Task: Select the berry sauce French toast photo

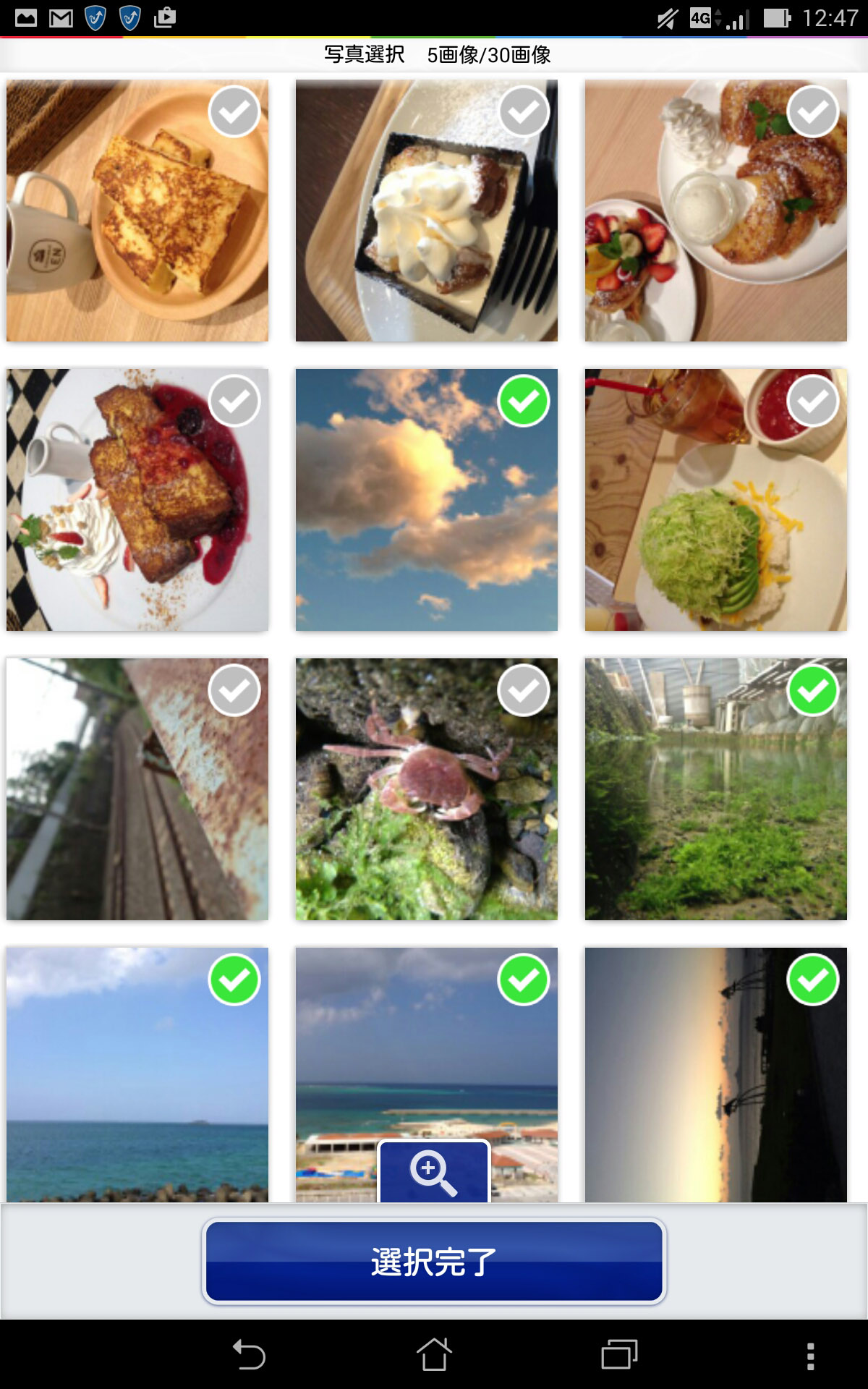Action: [137, 500]
